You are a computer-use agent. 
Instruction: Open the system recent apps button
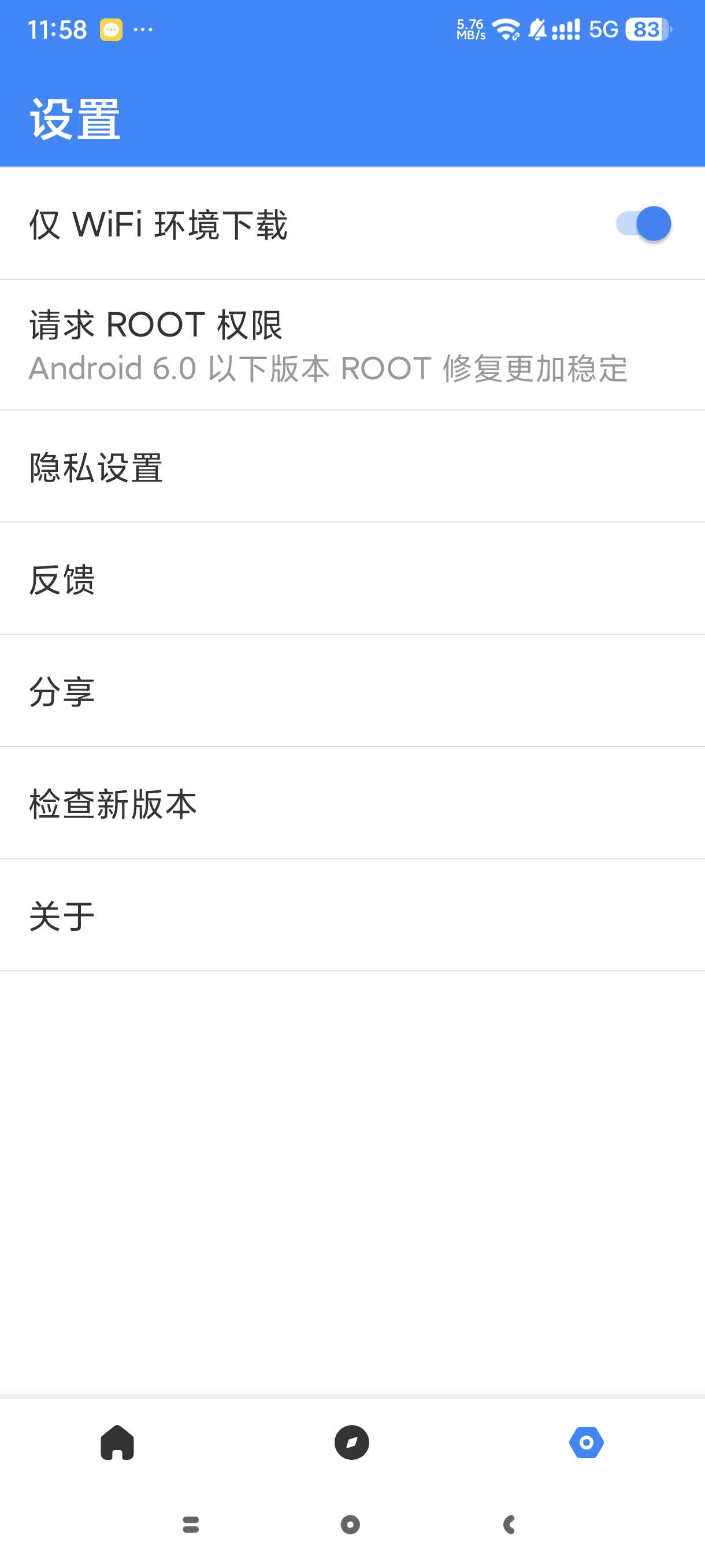click(191, 1524)
